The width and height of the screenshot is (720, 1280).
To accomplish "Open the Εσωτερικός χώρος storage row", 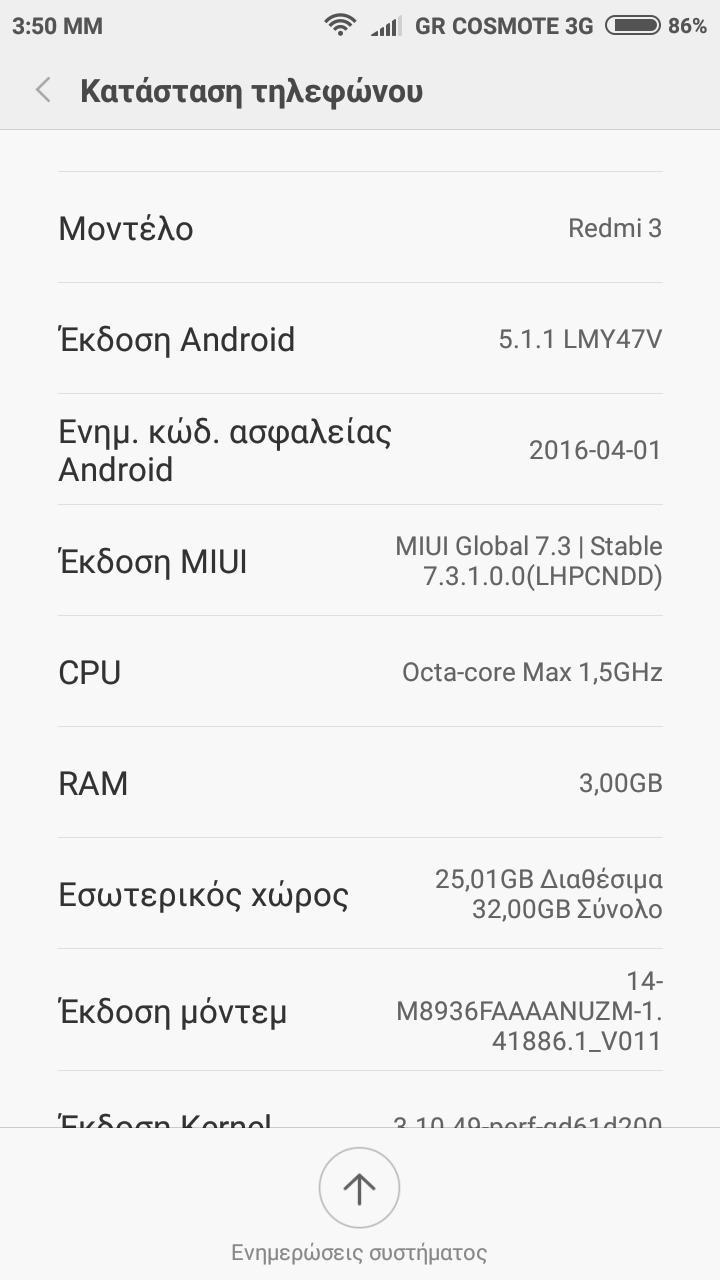I will click(x=360, y=894).
